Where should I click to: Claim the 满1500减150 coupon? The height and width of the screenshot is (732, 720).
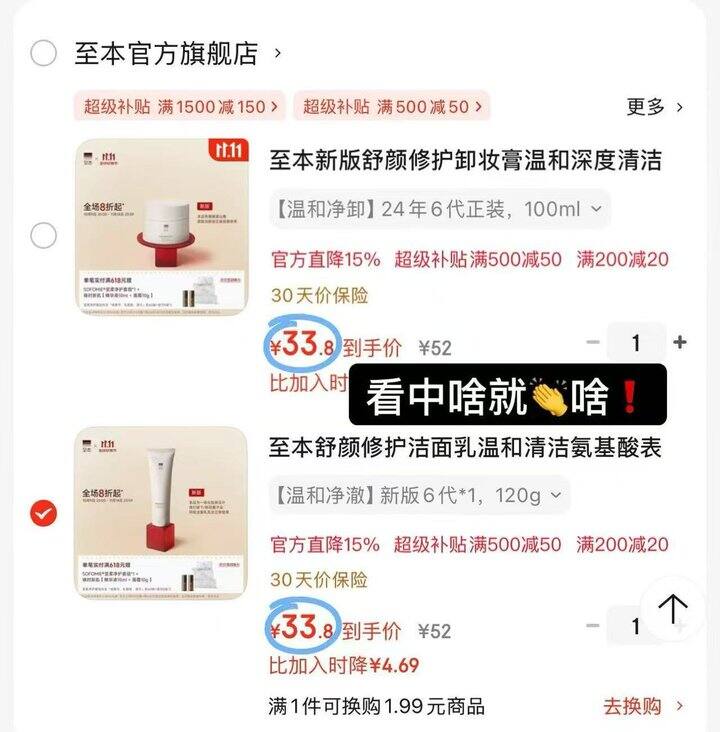pyautogui.click(x=179, y=106)
